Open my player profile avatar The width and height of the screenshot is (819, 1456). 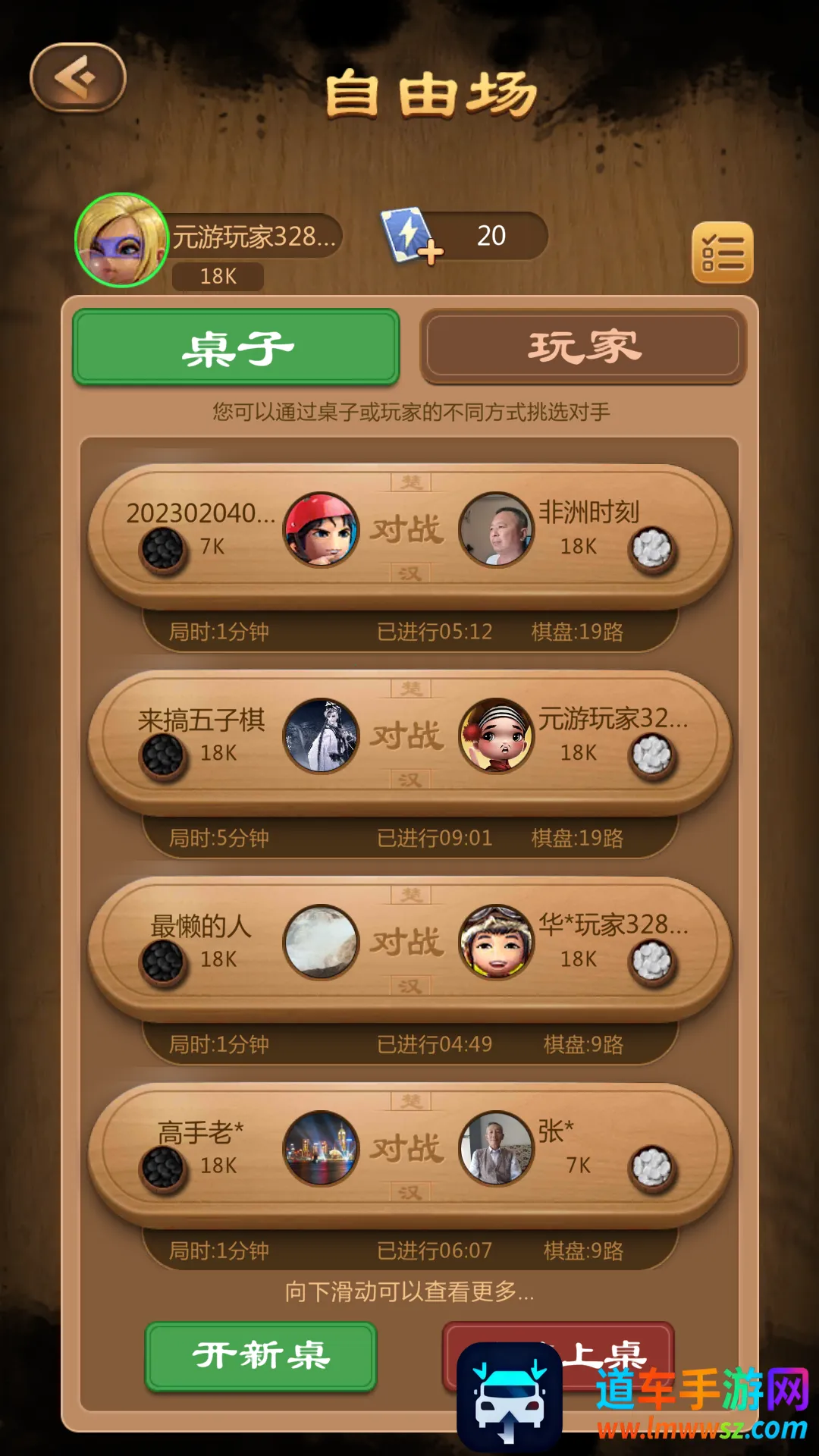121,240
